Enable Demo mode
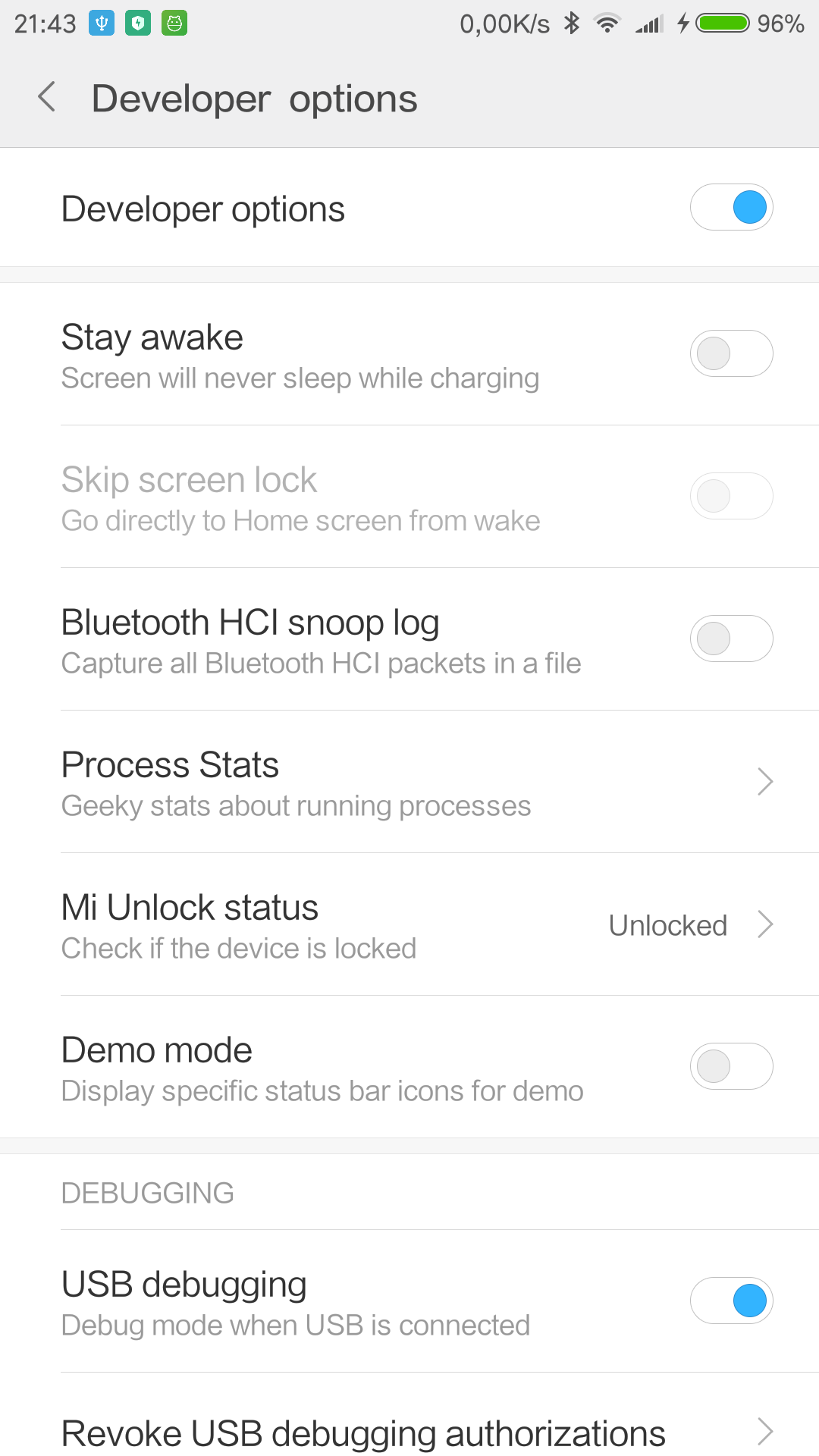 pos(731,1066)
